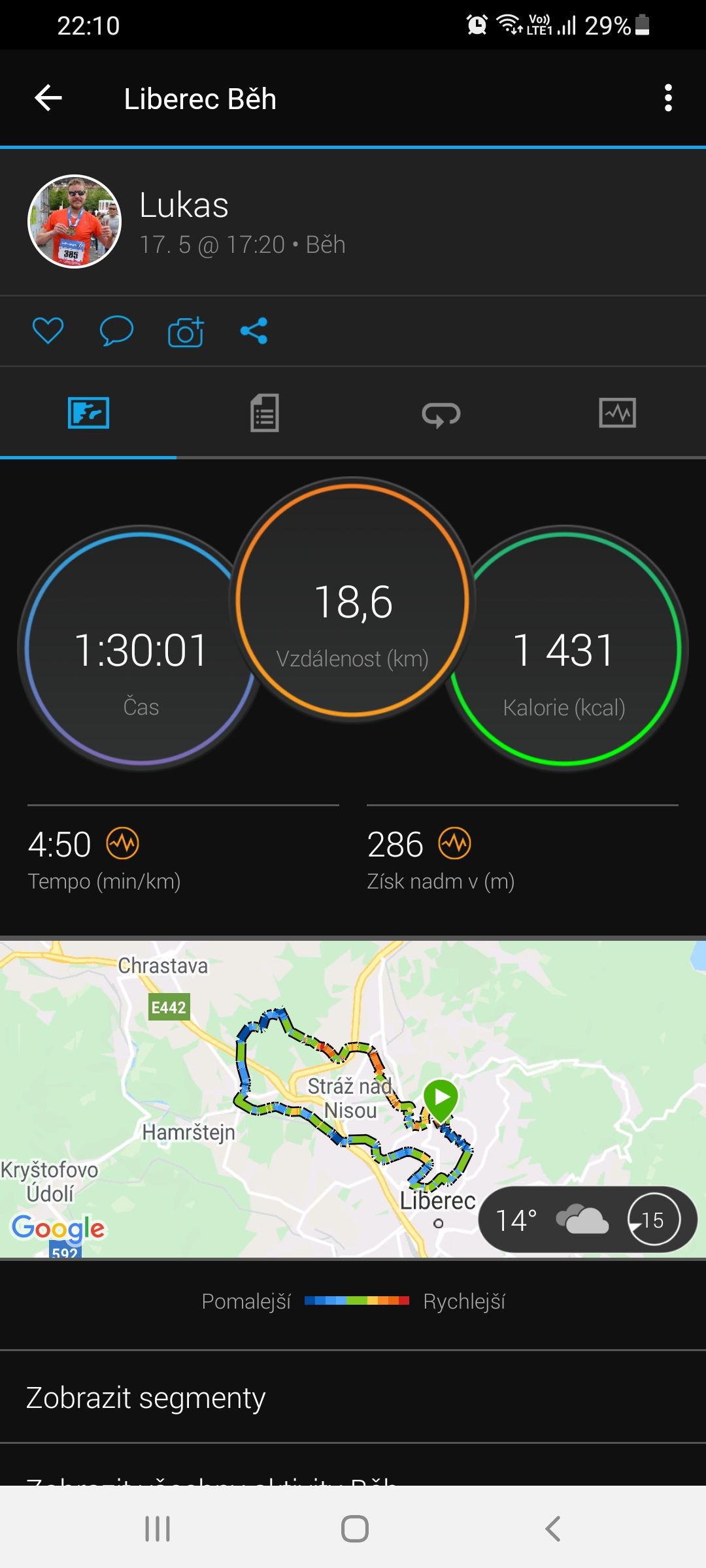Switch to the stats details tab

tap(265, 413)
